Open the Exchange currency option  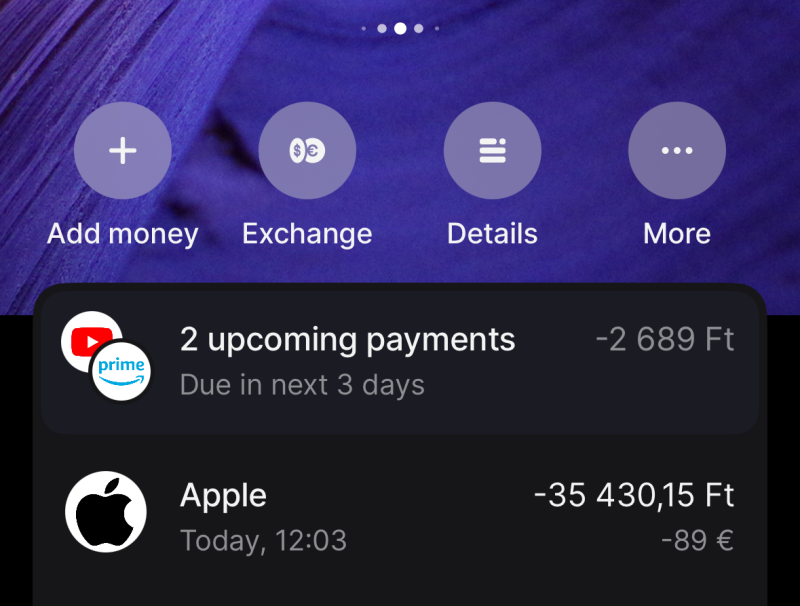(x=307, y=151)
